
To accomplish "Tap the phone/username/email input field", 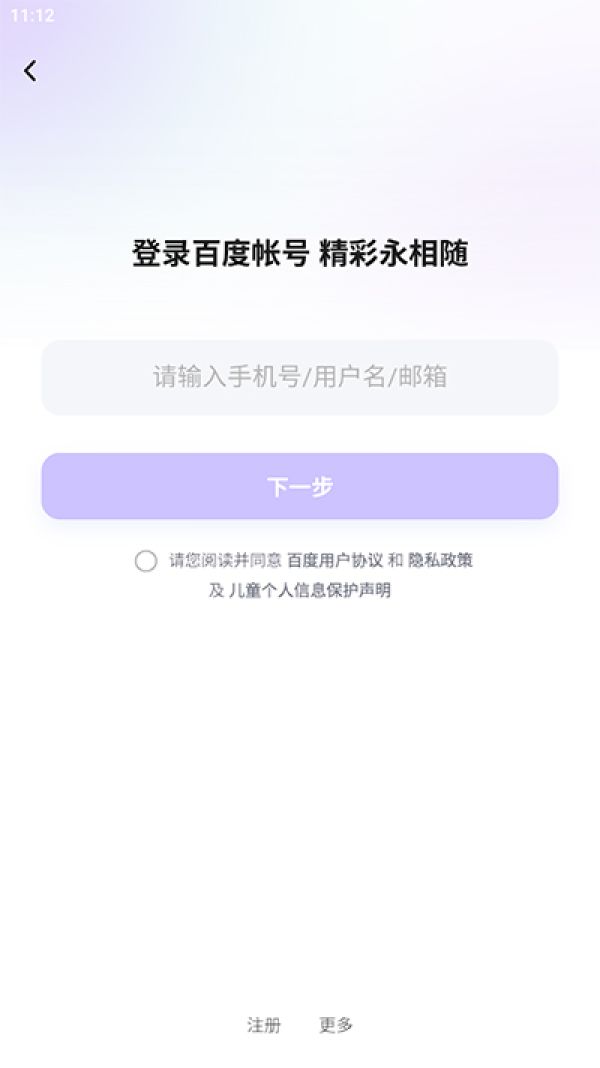I will tap(299, 377).
